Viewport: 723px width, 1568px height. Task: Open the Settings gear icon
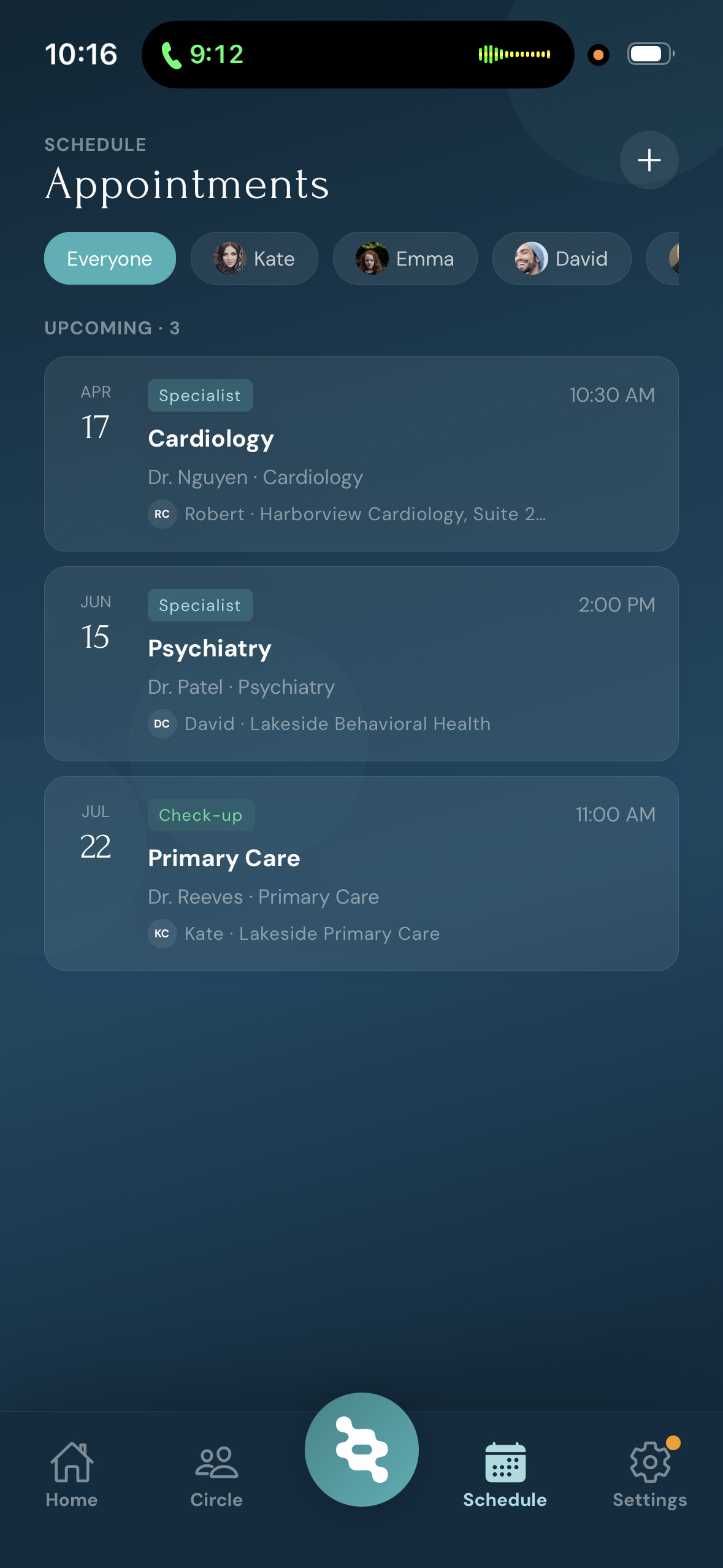click(649, 1467)
